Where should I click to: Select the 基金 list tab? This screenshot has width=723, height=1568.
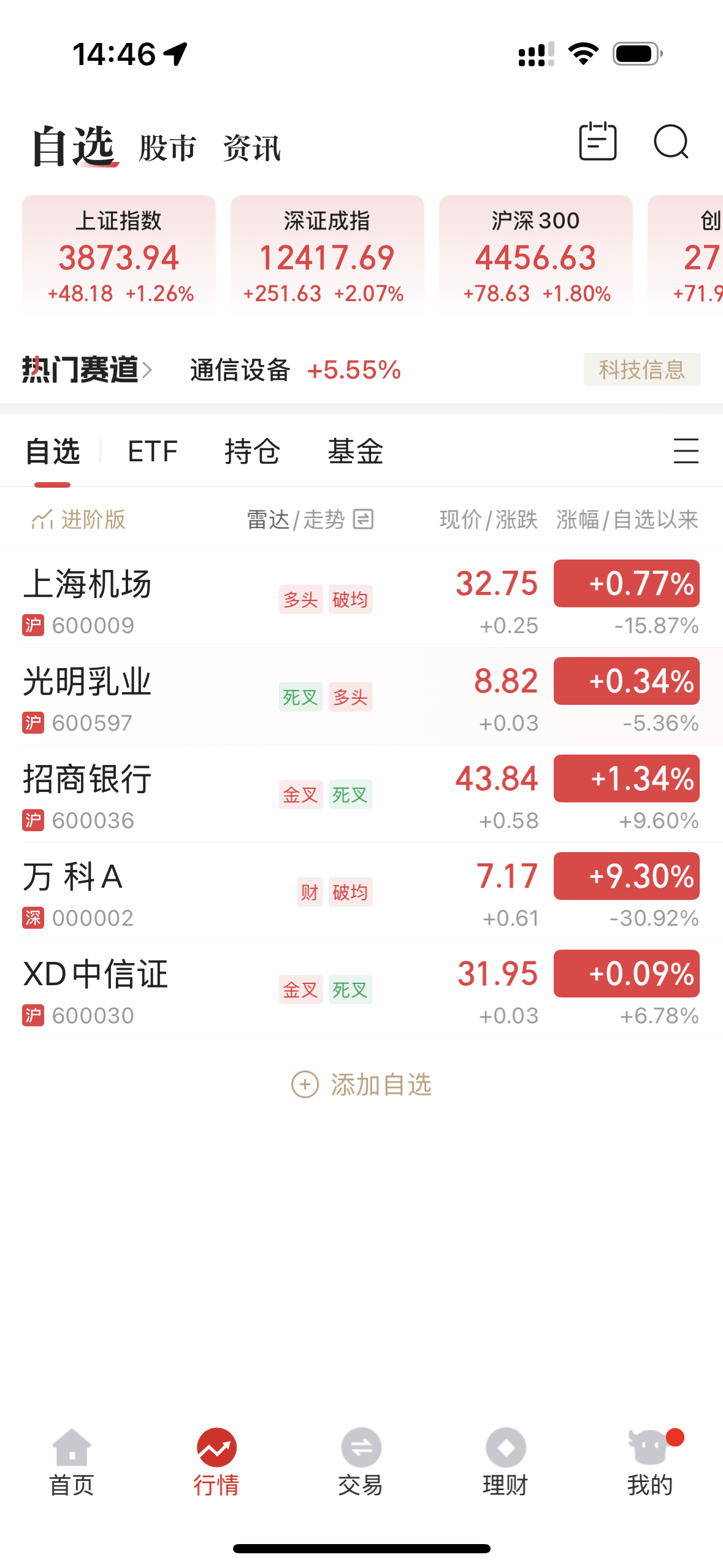click(x=355, y=452)
